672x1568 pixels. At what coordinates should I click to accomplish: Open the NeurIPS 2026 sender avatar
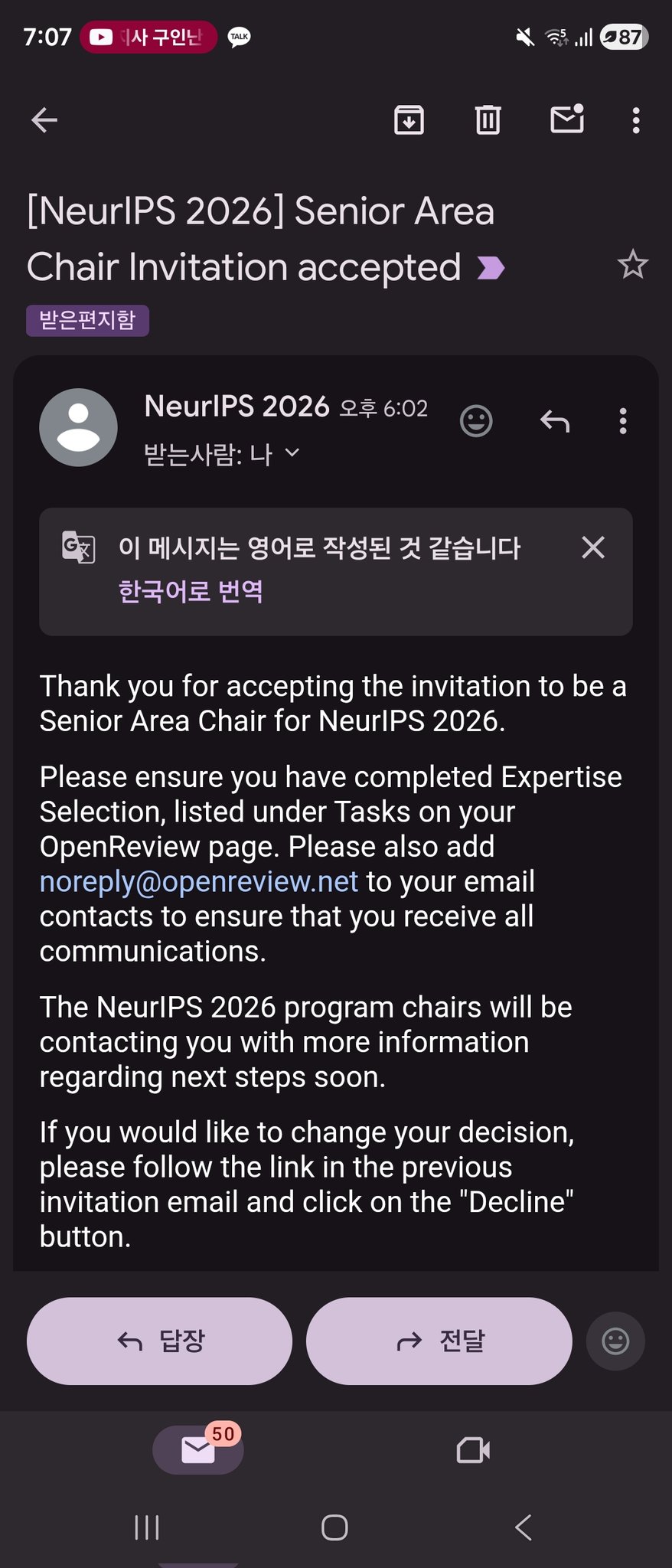pyautogui.click(x=78, y=427)
